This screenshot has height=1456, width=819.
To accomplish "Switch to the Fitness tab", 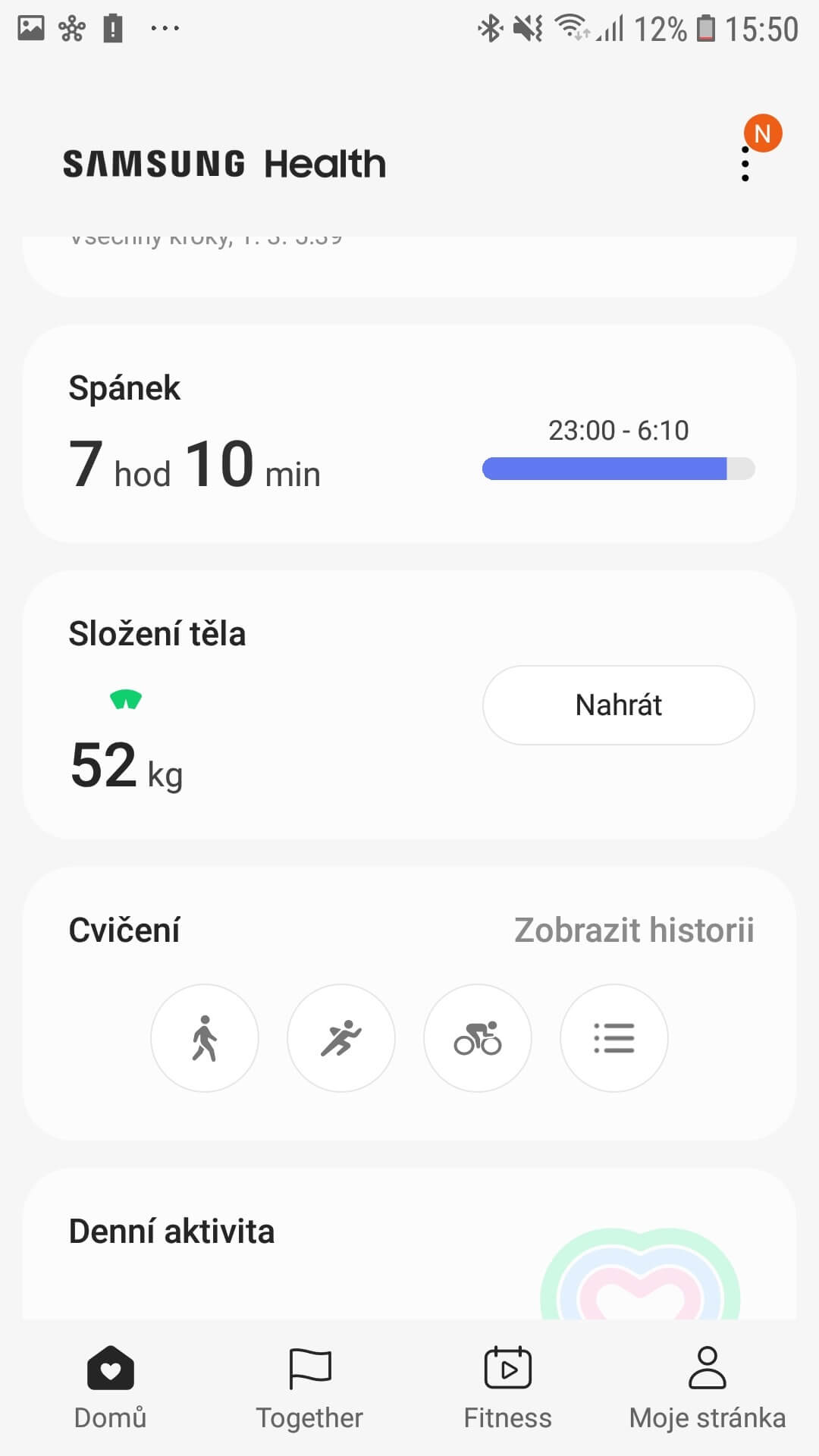I will [x=508, y=1388].
